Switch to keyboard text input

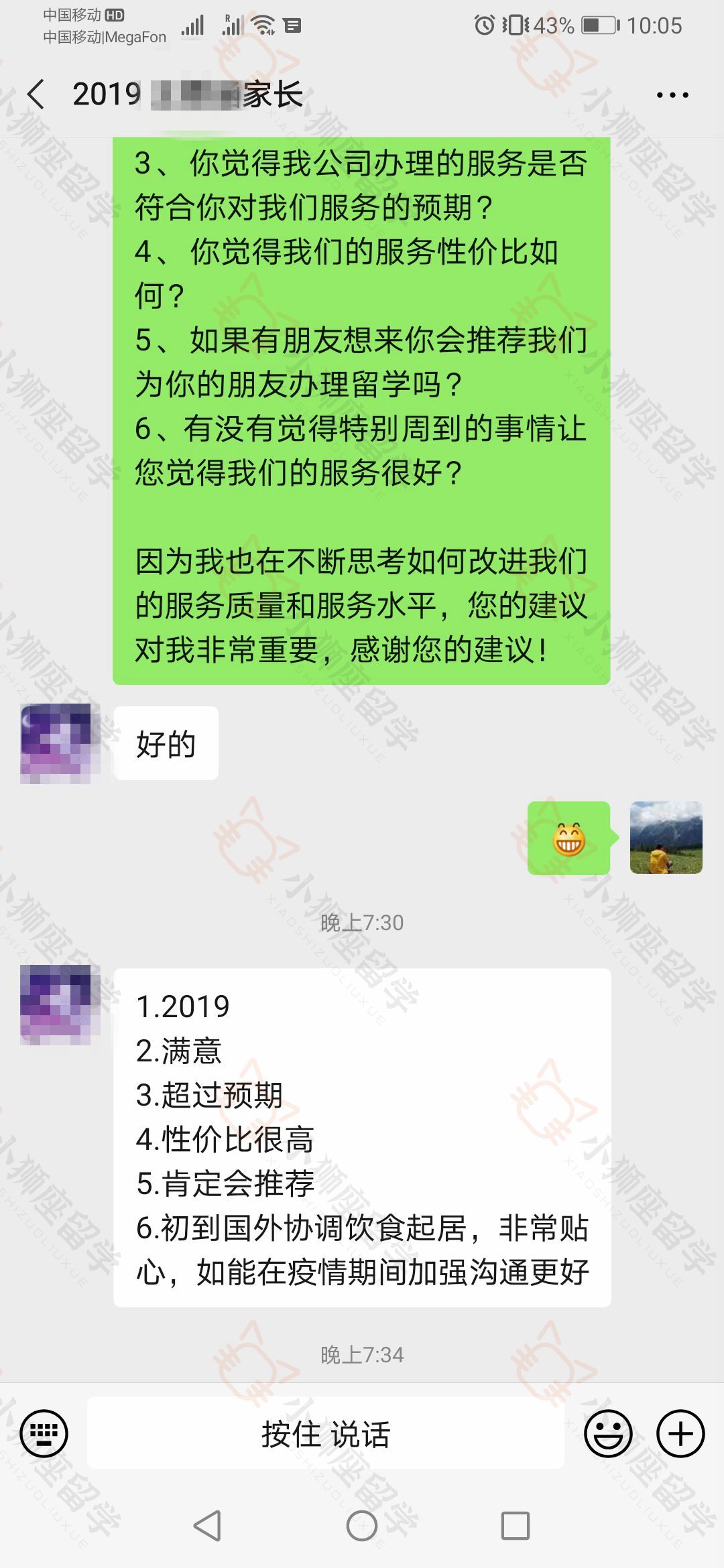(44, 1434)
